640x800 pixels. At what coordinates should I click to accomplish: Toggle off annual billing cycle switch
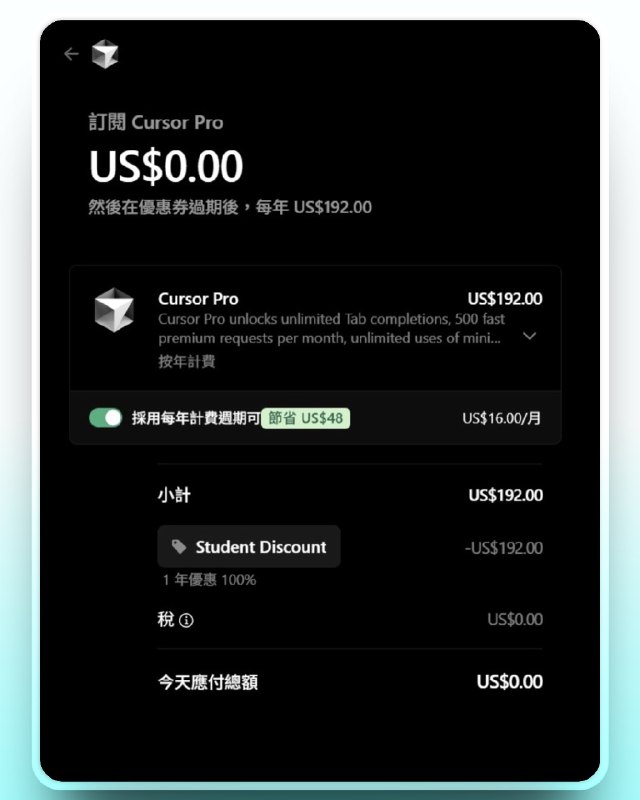click(105, 418)
